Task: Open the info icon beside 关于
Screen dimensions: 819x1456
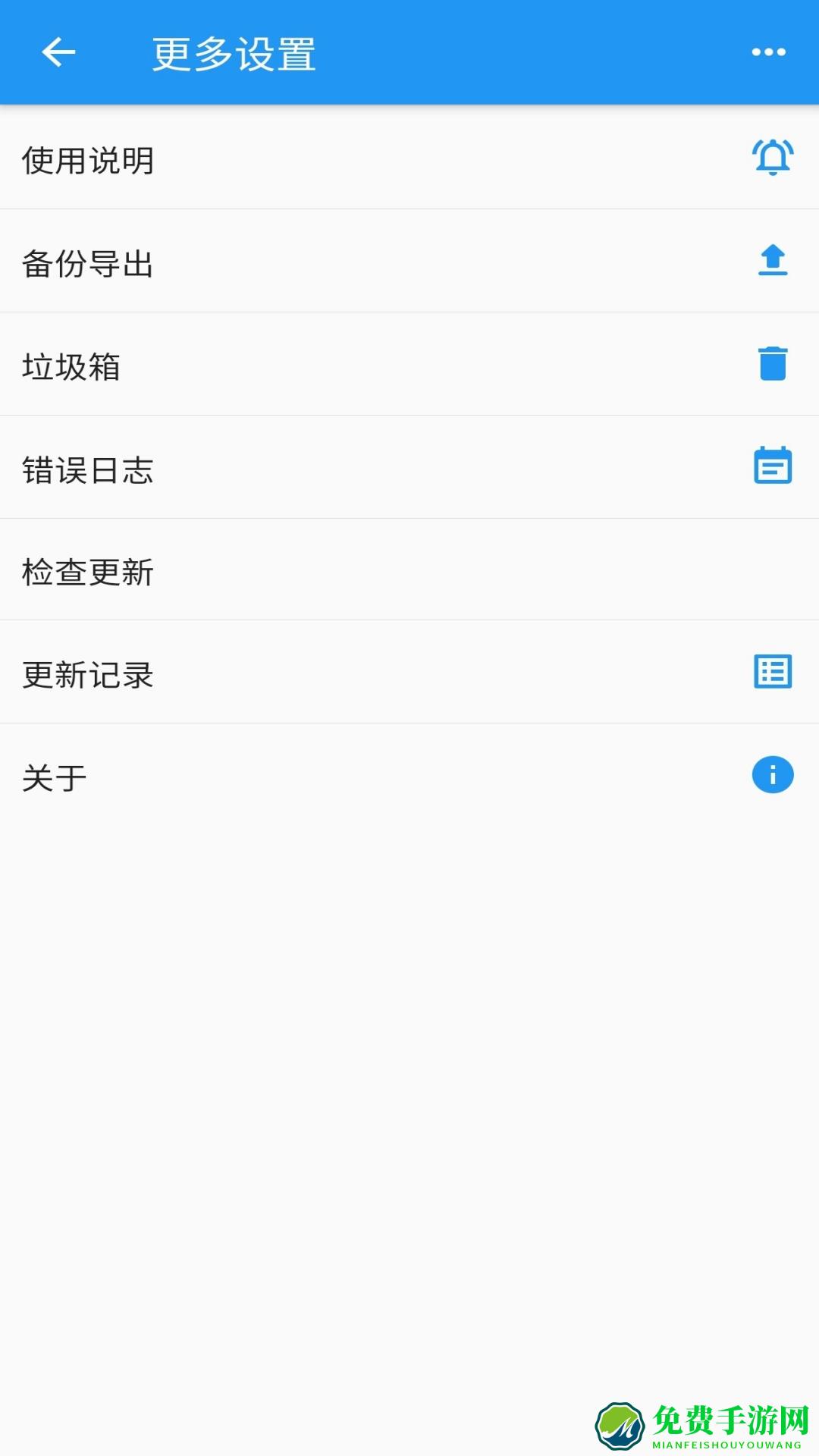Action: [x=771, y=774]
